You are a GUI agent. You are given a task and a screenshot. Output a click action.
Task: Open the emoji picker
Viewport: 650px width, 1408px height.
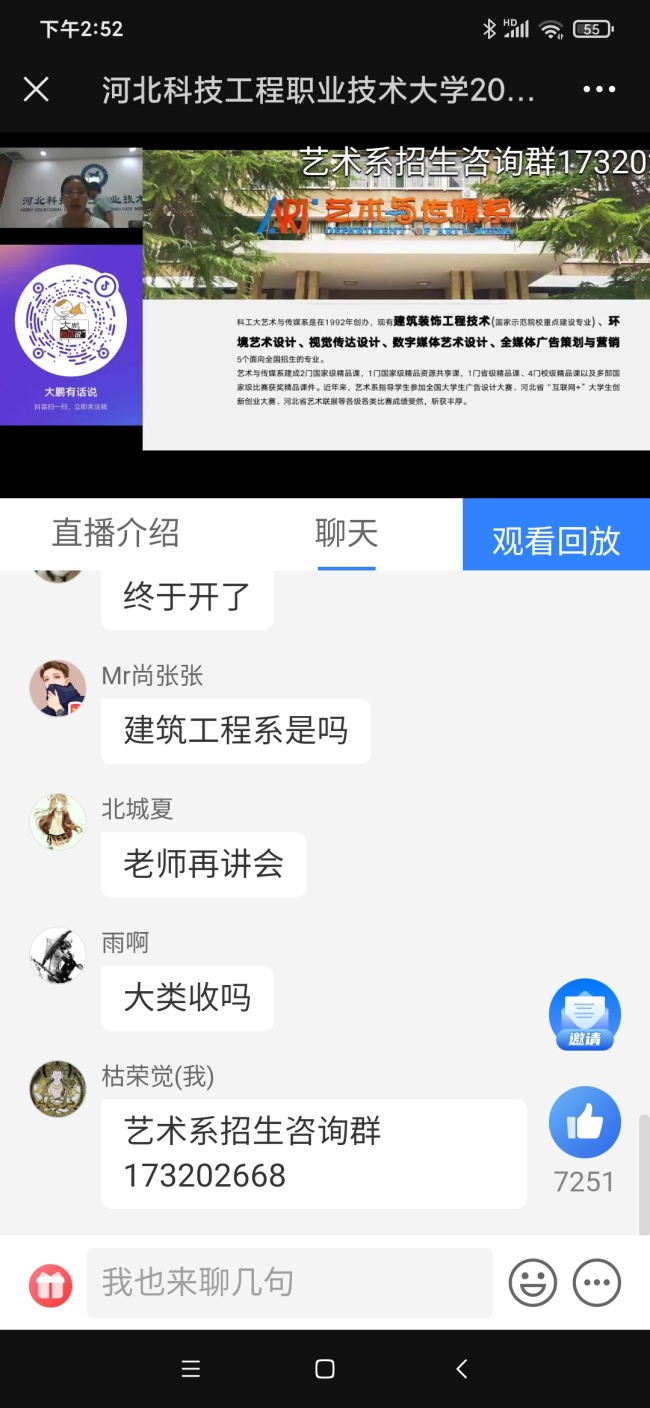coord(532,1283)
